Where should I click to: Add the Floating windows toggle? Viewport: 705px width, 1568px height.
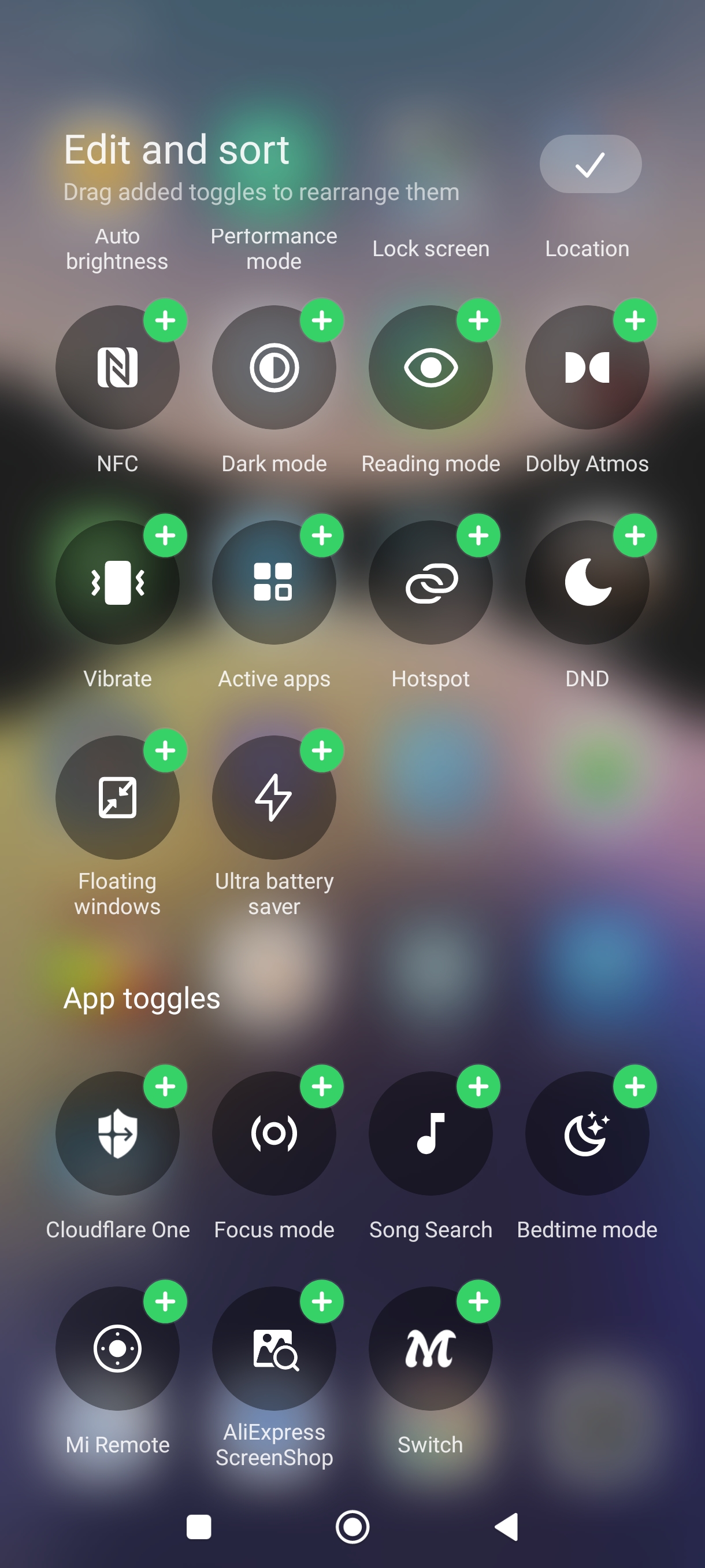165,750
